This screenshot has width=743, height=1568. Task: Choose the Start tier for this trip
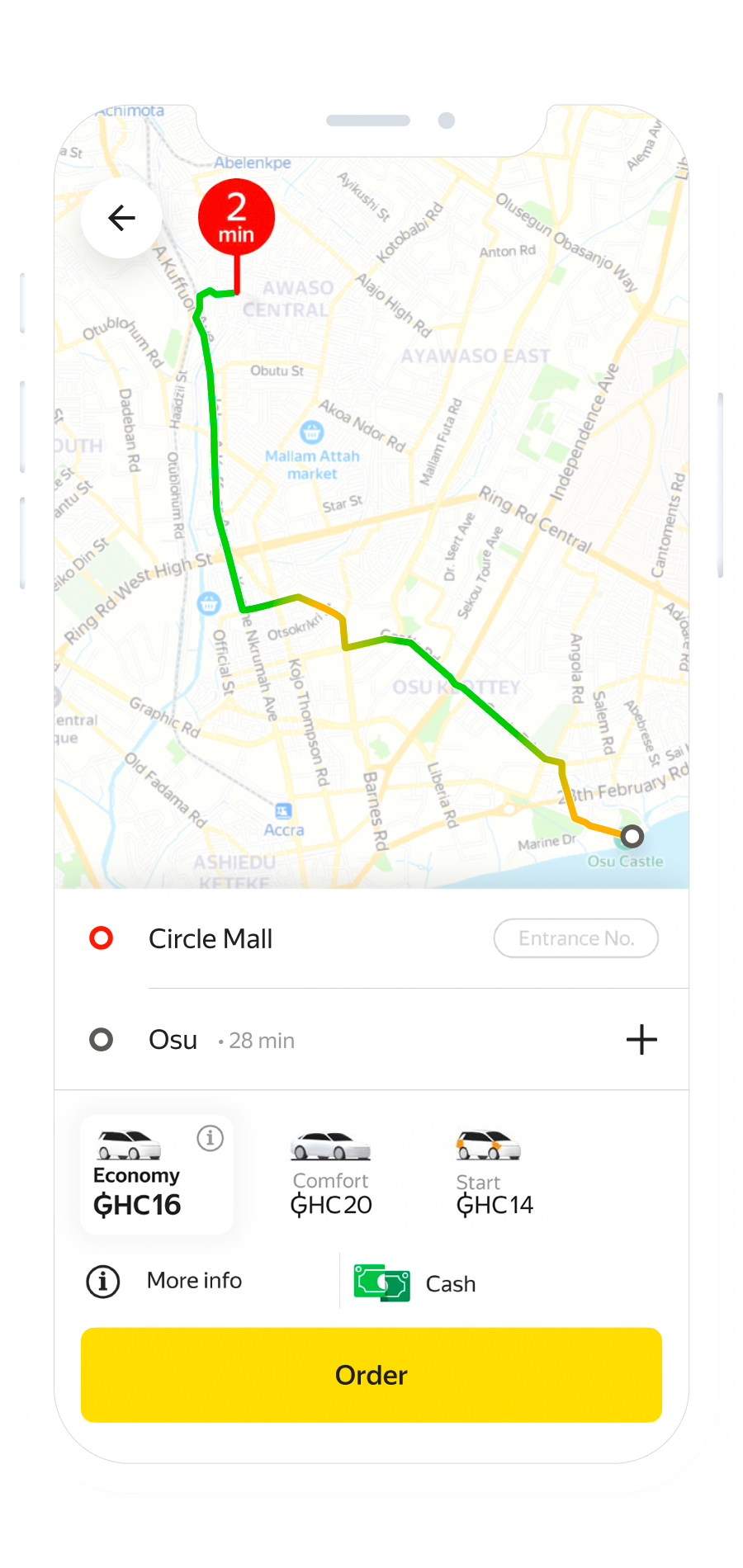pos(493,1174)
